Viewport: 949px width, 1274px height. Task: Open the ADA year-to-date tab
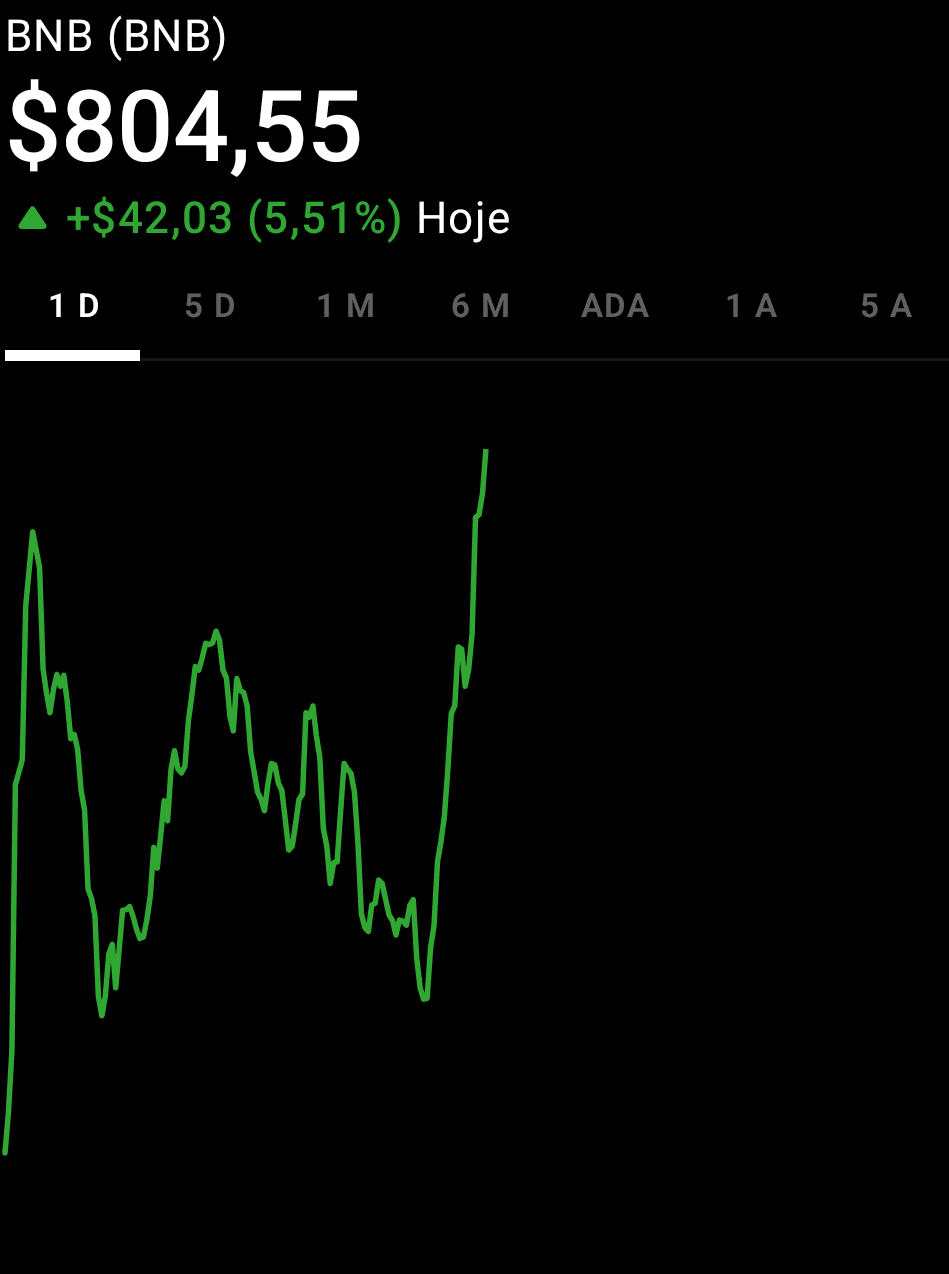click(x=615, y=307)
